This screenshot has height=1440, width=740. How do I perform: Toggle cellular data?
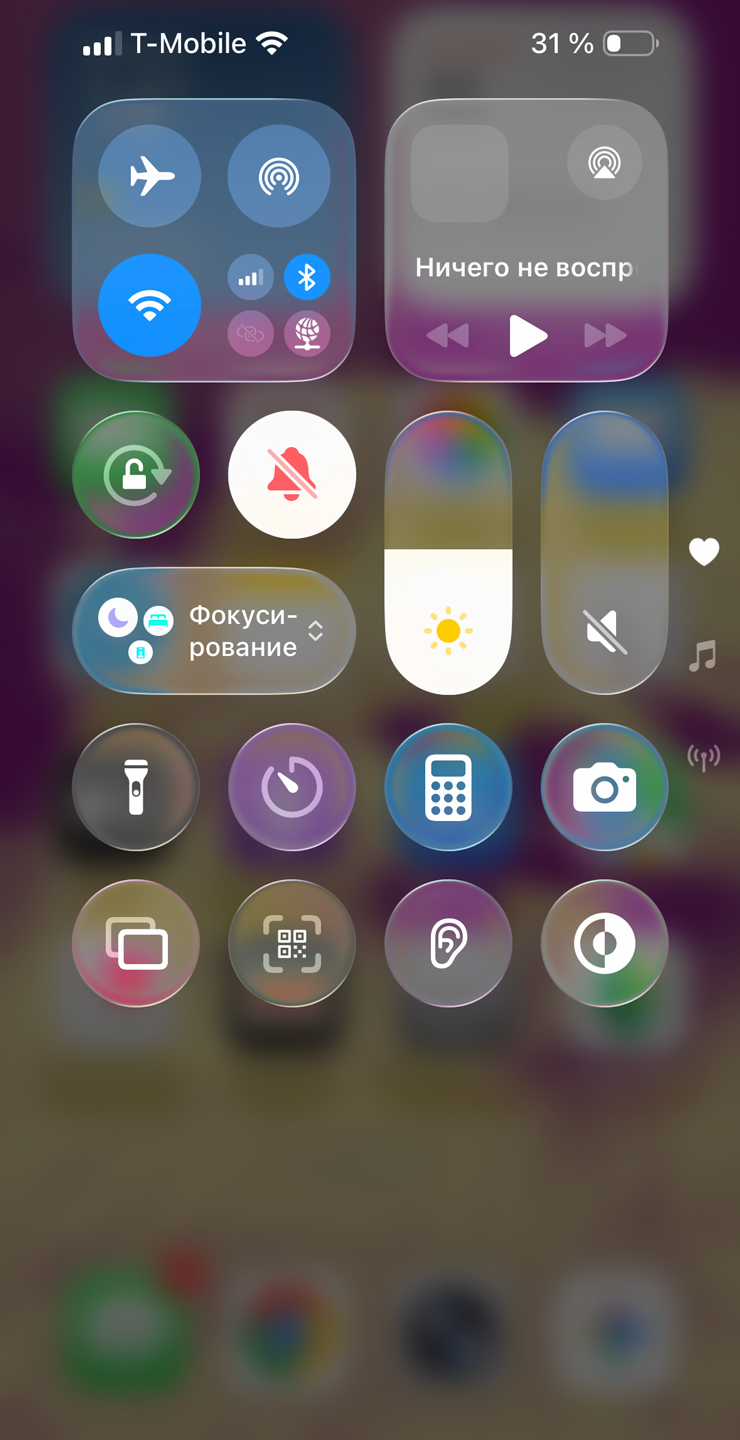point(251,277)
